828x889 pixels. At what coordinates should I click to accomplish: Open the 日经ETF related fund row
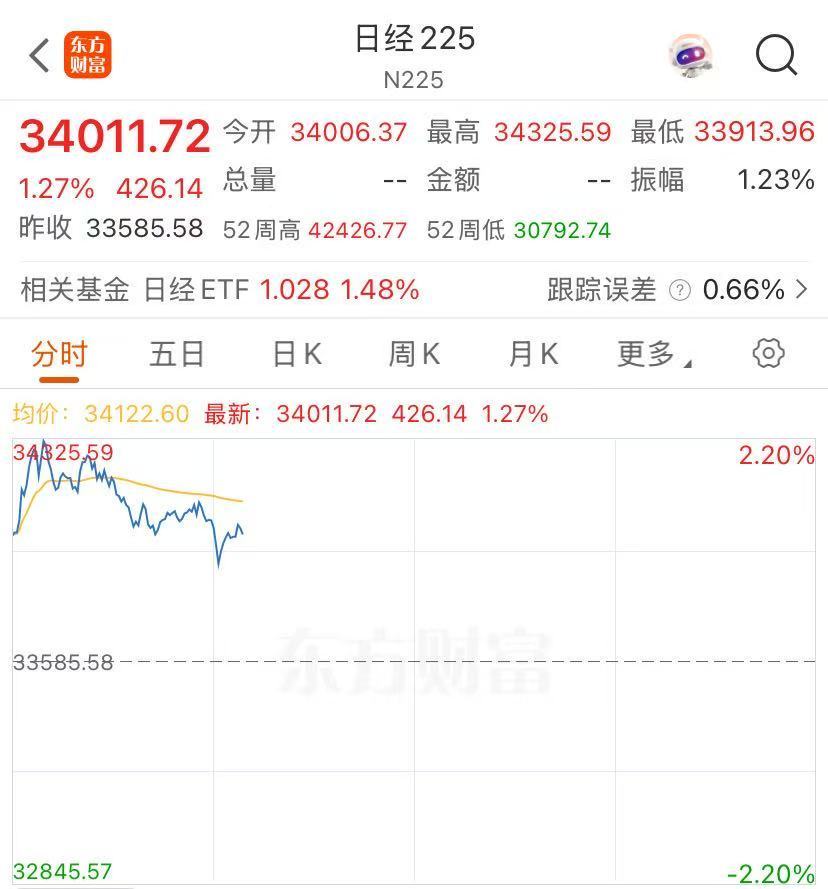[x=280, y=290]
